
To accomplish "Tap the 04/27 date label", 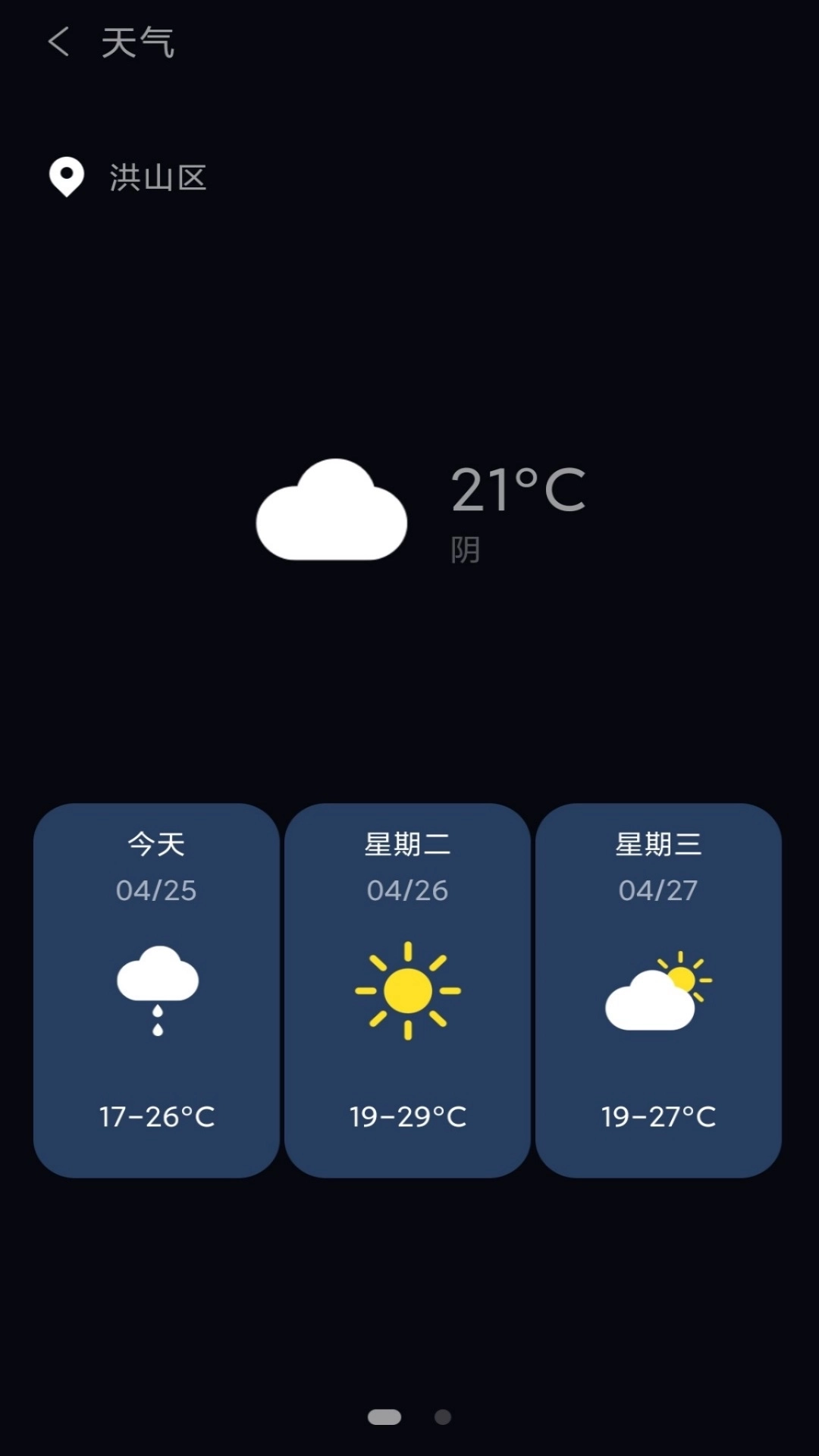I will (660, 891).
